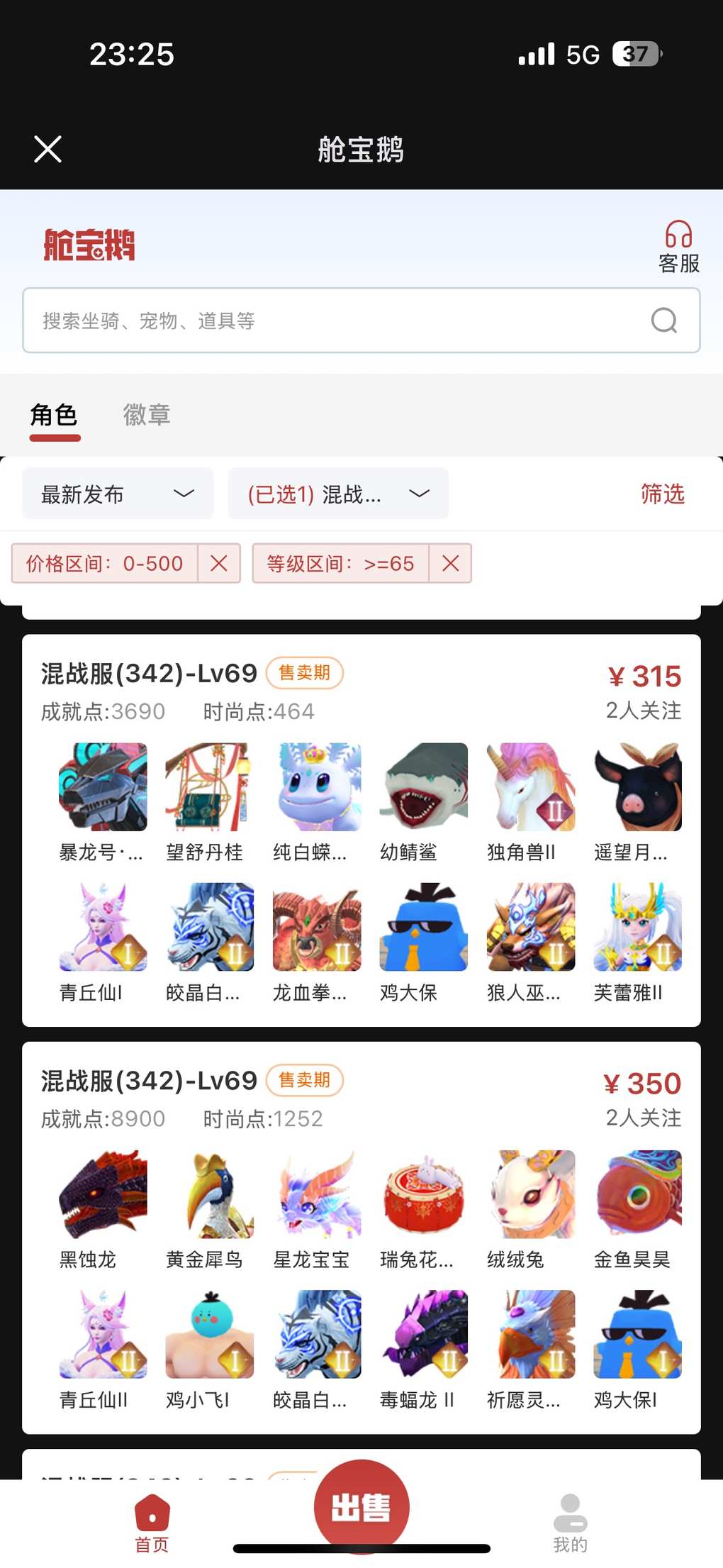
Task: Switch to the 徽章 tab
Action: point(147,415)
